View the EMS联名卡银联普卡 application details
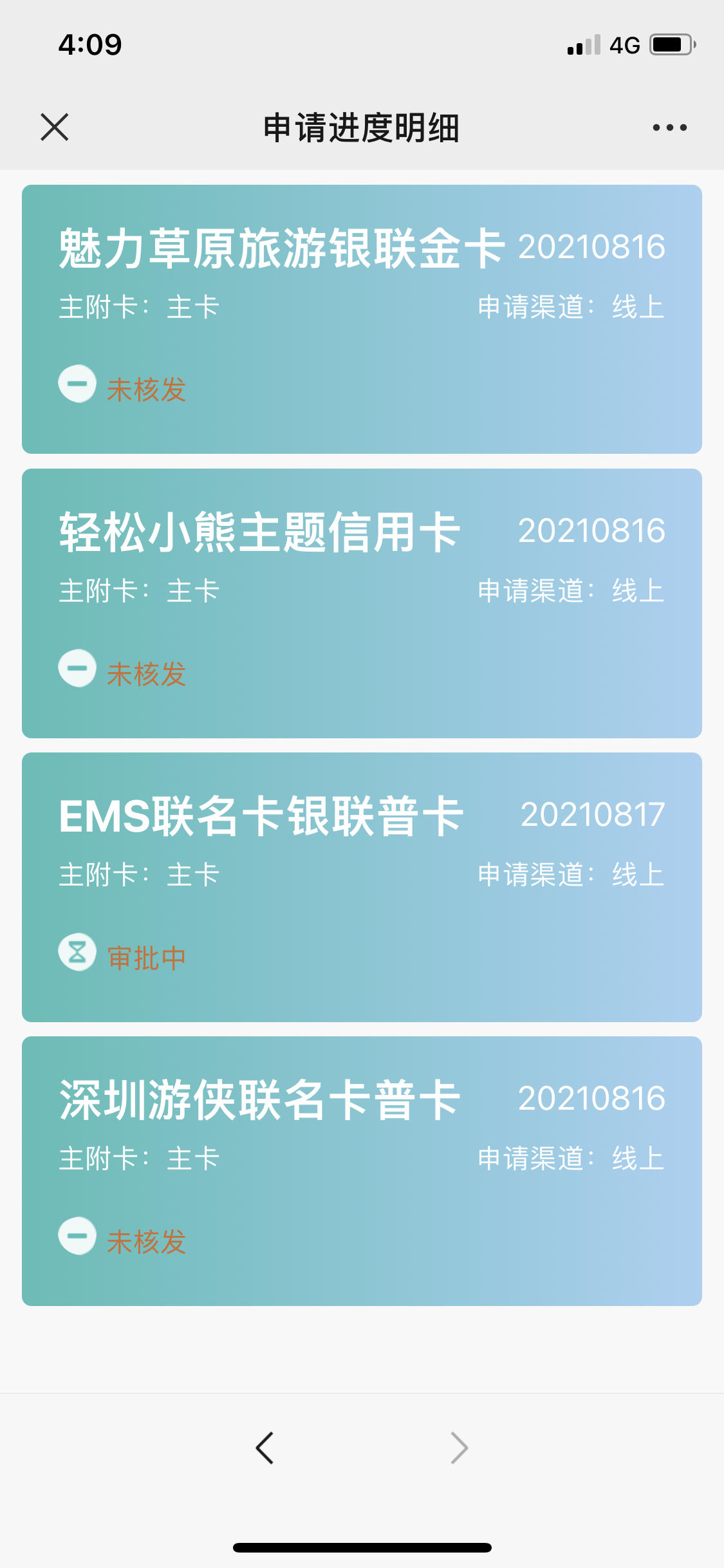 pos(362,887)
